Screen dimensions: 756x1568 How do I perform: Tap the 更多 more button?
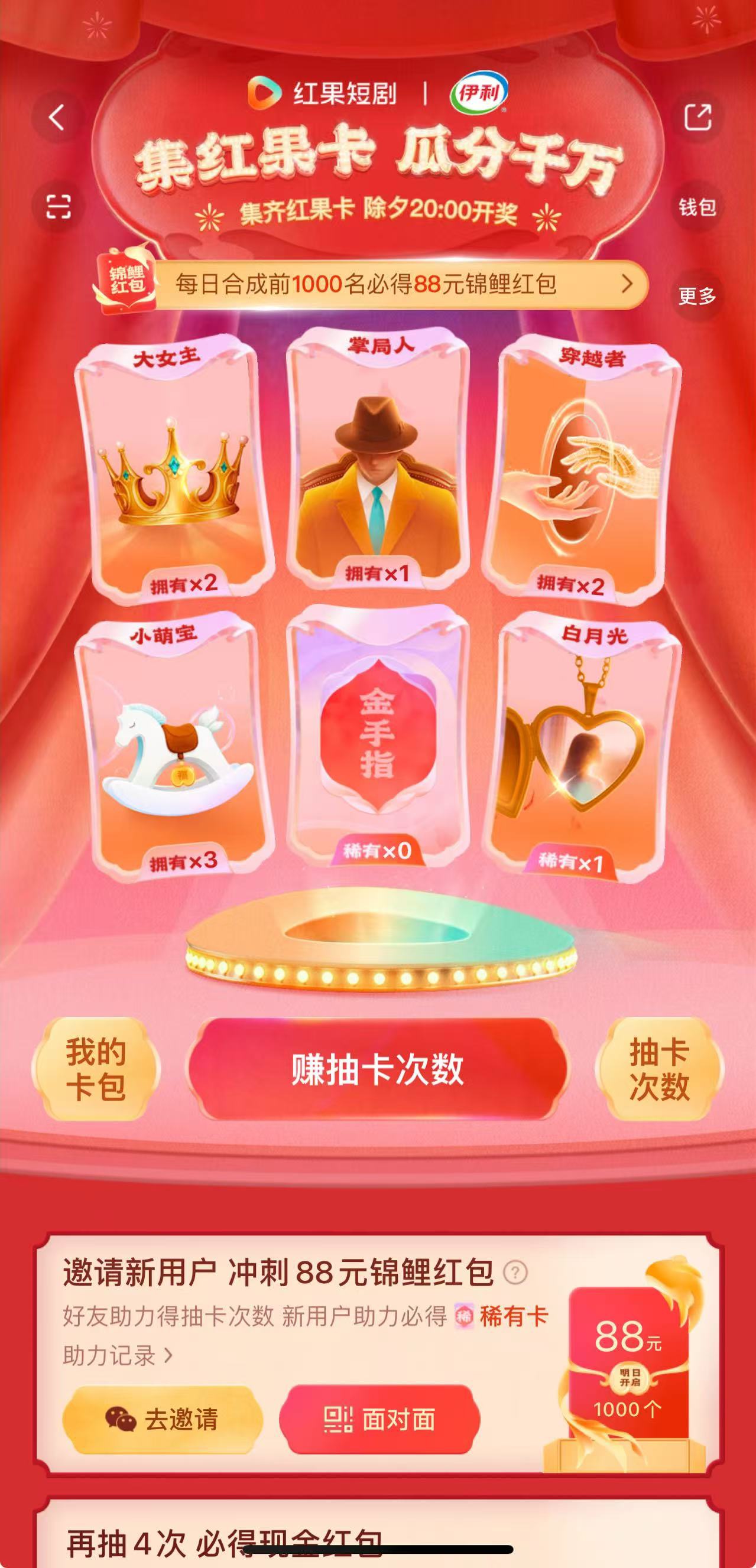coord(697,297)
